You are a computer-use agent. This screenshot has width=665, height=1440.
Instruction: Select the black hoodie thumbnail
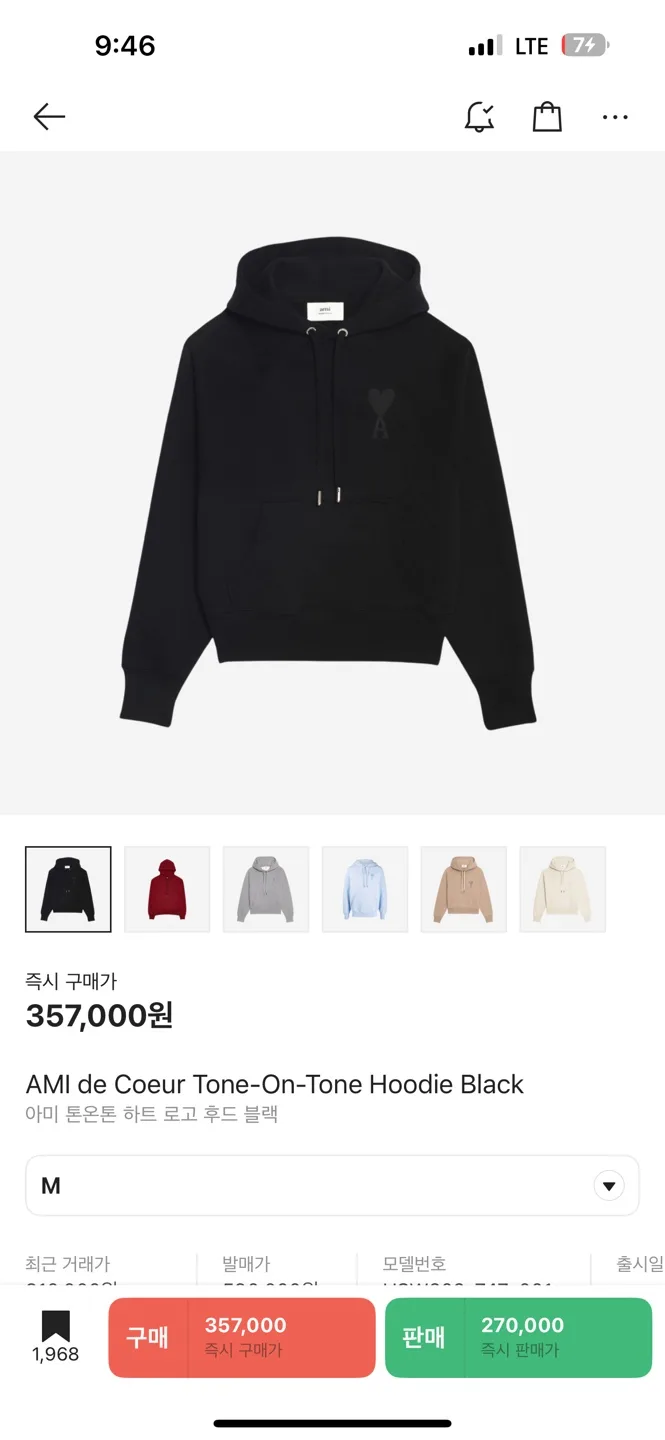pyautogui.click(x=68, y=889)
